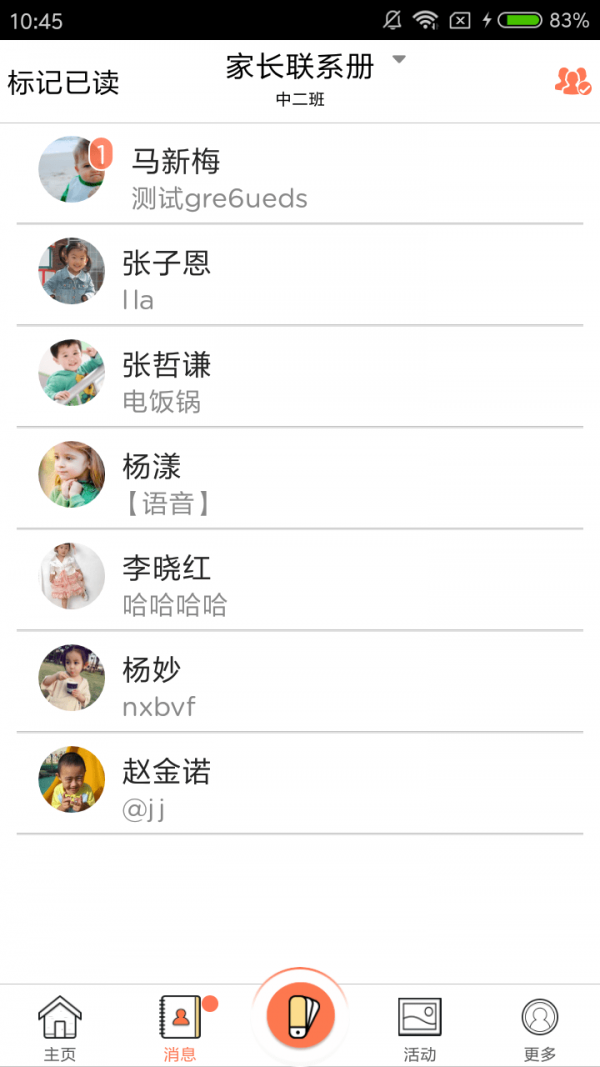Go to the 更多 tab
The image size is (600, 1067).
540,1027
